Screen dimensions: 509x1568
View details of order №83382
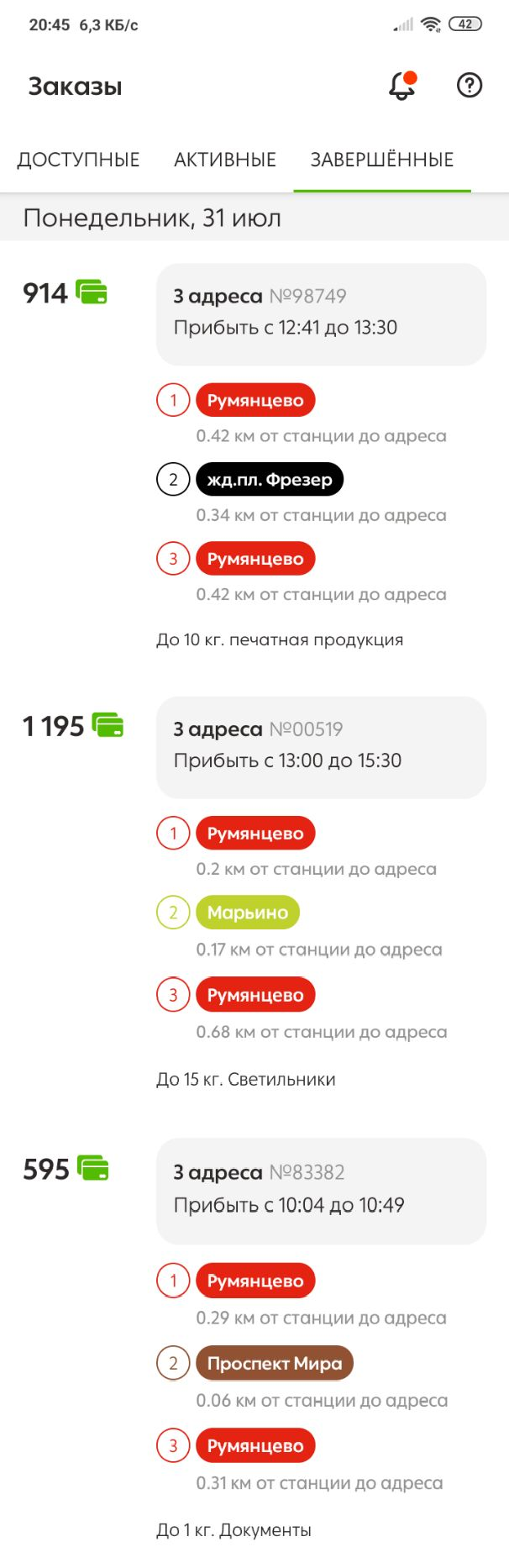(321, 1190)
